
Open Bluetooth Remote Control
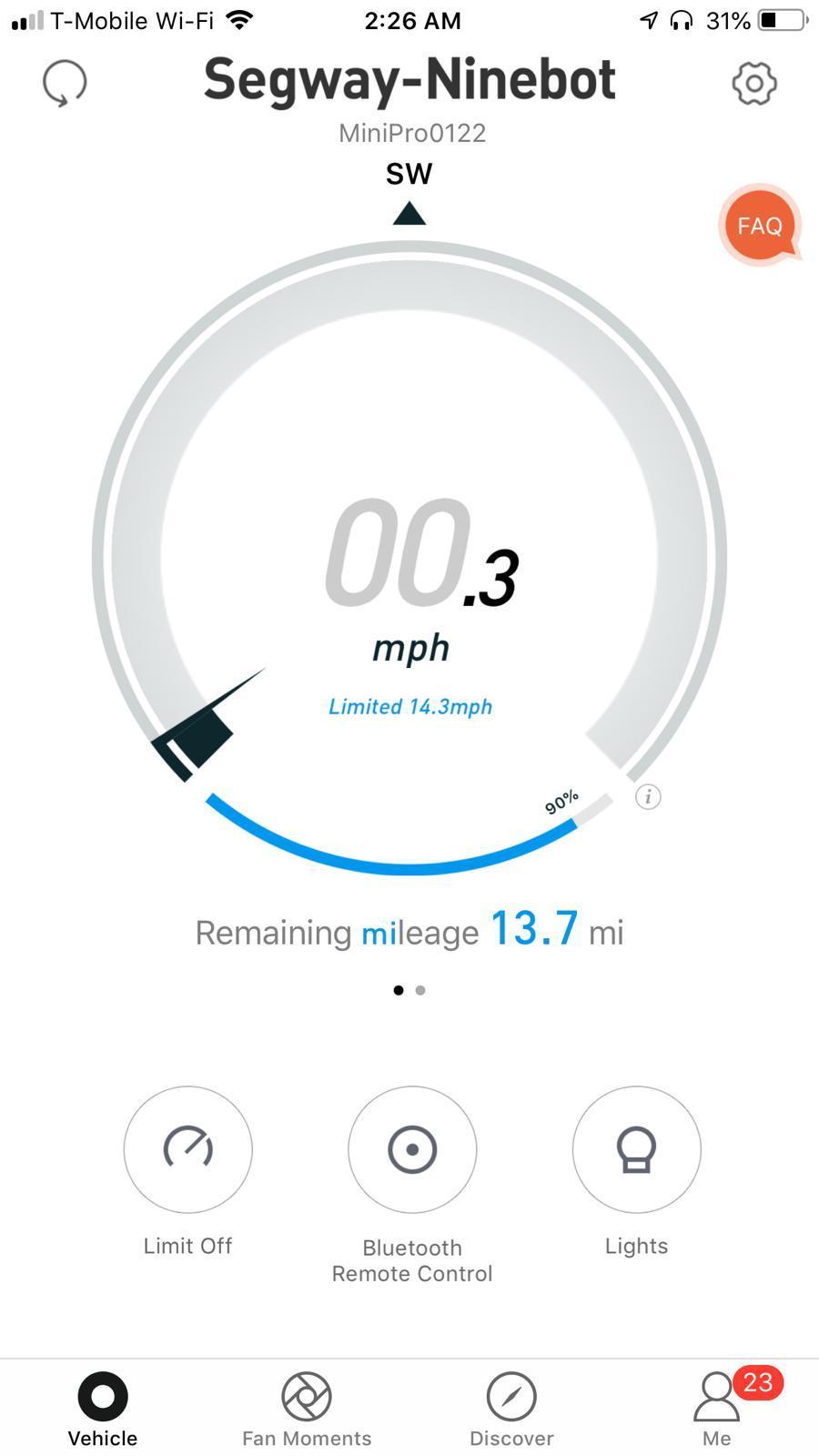click(412, 1149)
